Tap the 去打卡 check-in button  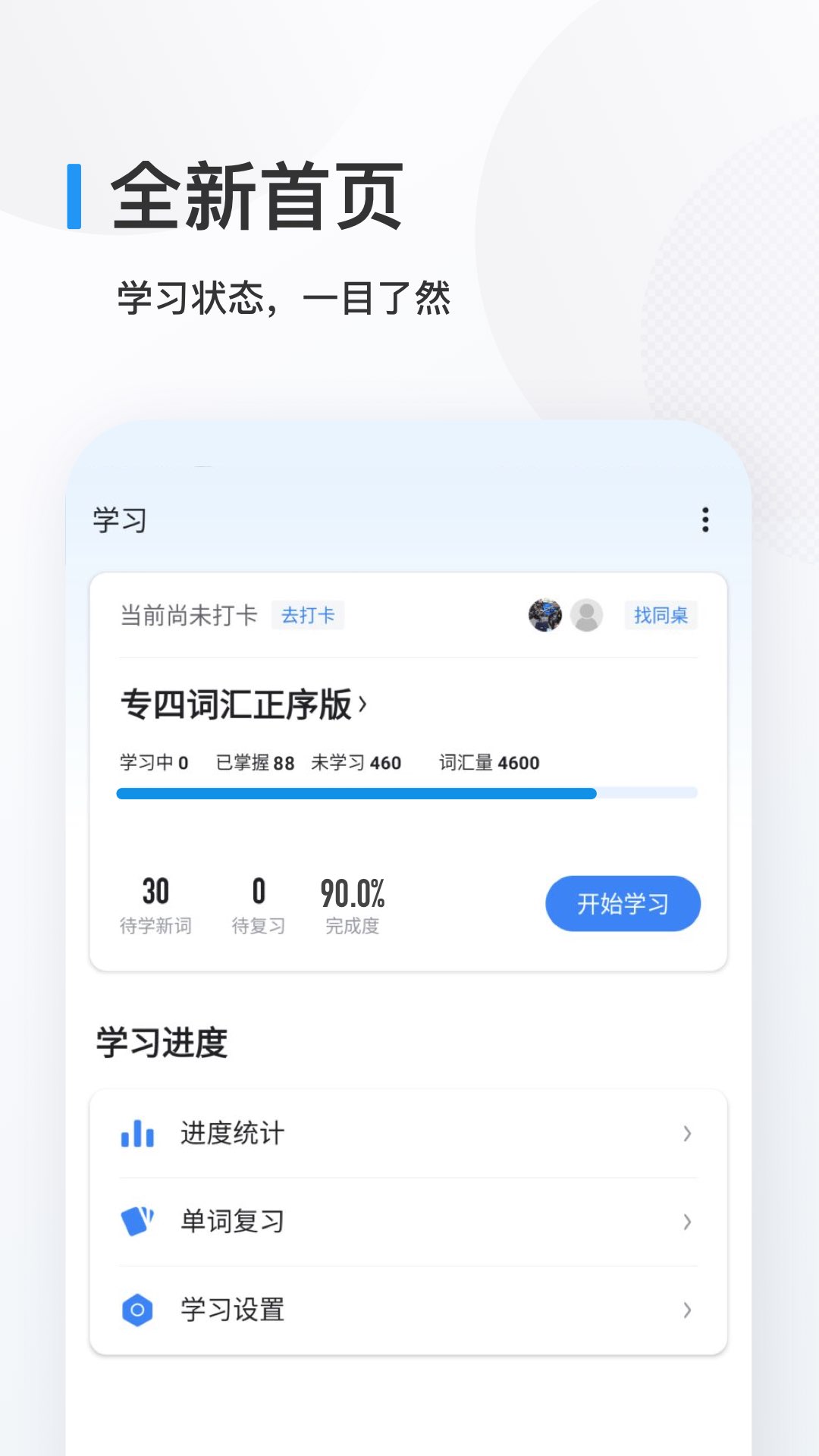click(x=308, y=616)
